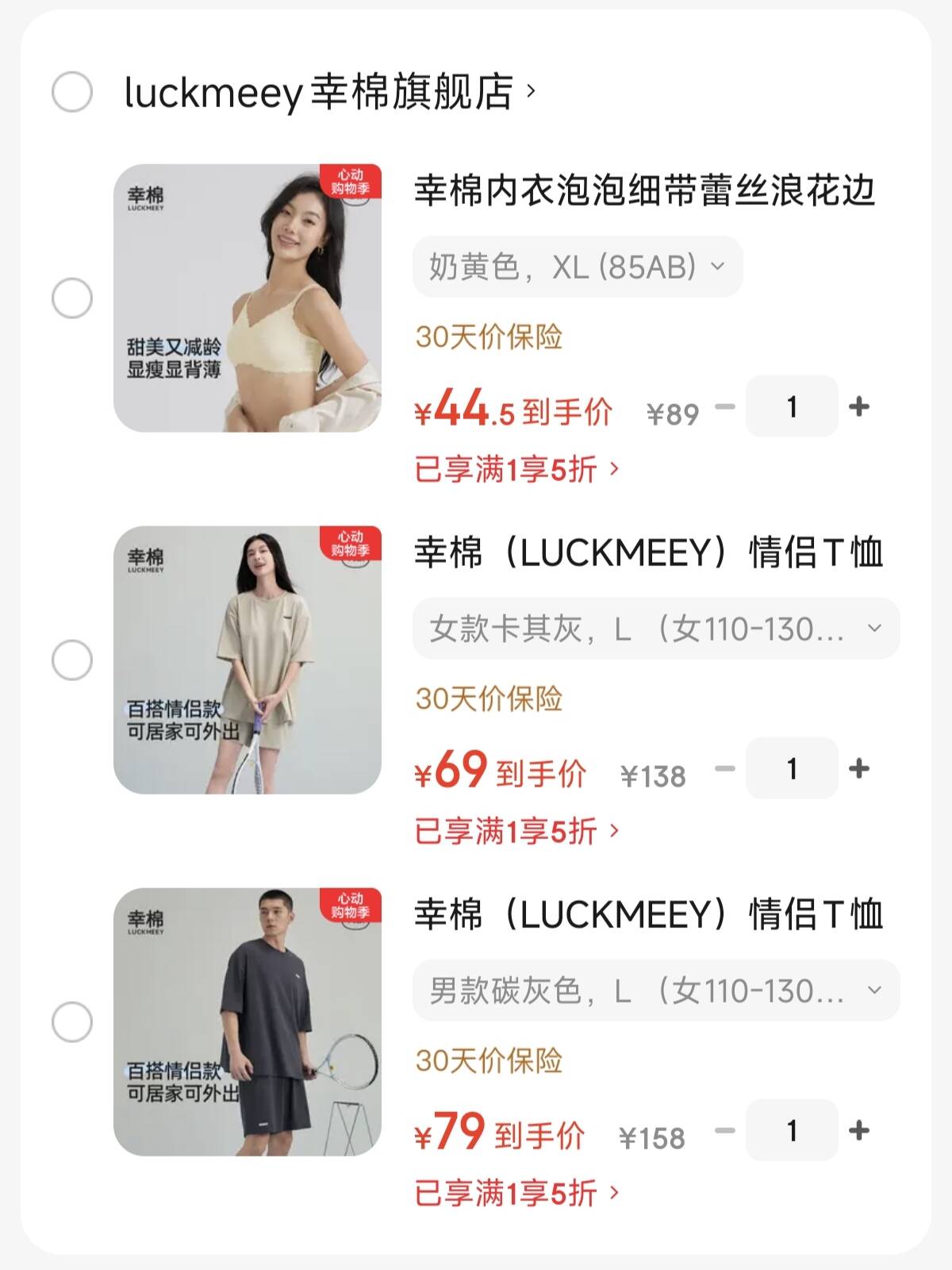View 已享满1享5折 discount for ¥44.5 item
Screen dimensions: 952x1270
pyautogui.click(x=516, y=469)
